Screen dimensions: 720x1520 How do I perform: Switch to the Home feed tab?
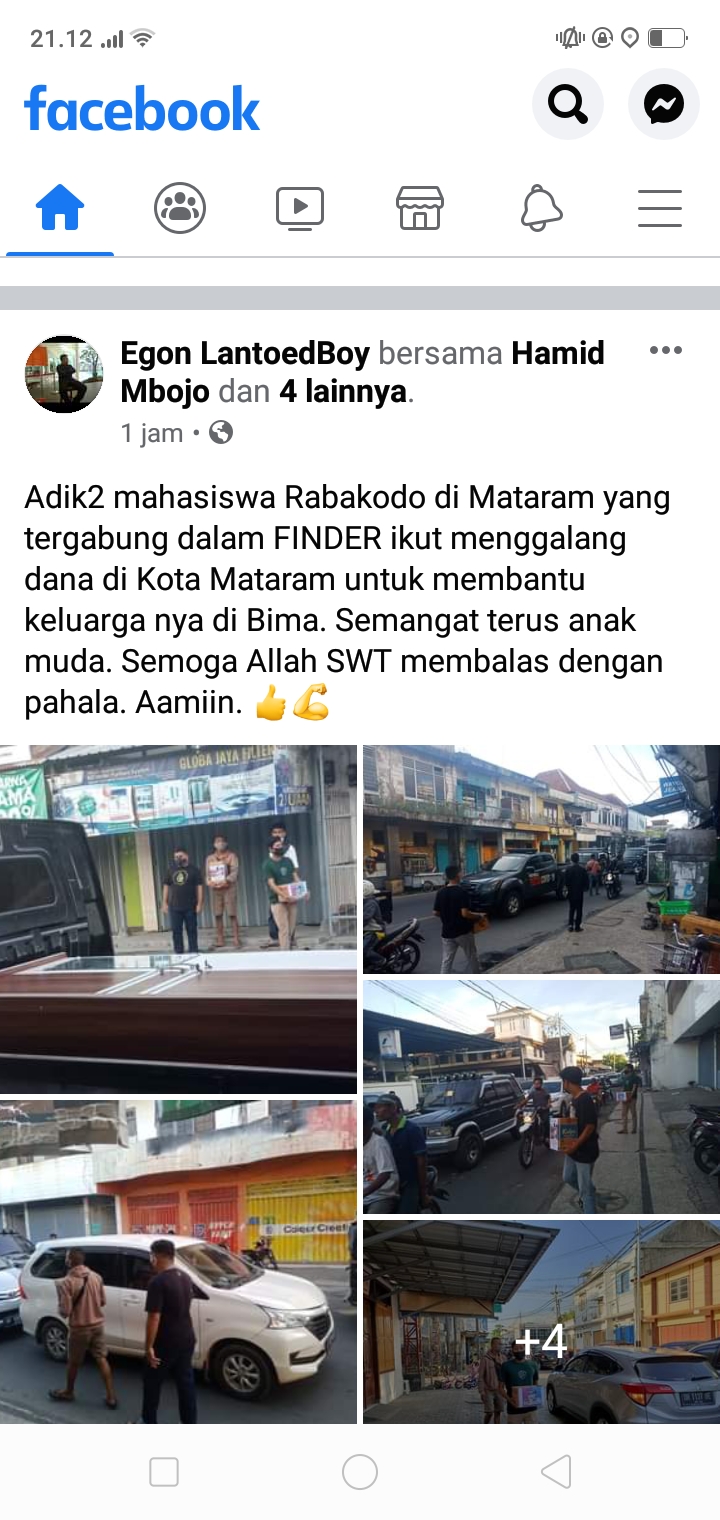(x=60, y=209)
